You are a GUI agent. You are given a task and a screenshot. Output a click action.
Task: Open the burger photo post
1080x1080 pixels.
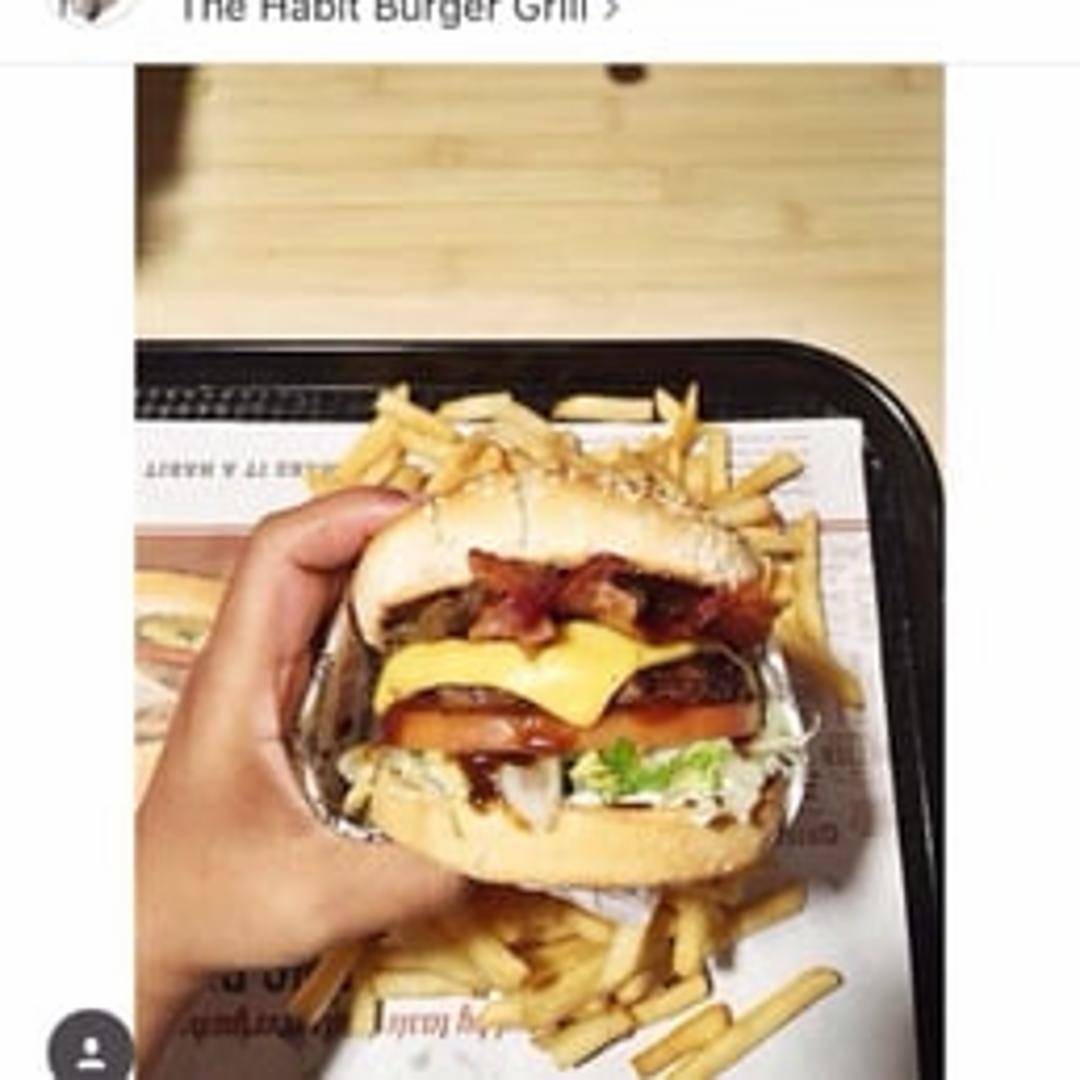[540, 570]
